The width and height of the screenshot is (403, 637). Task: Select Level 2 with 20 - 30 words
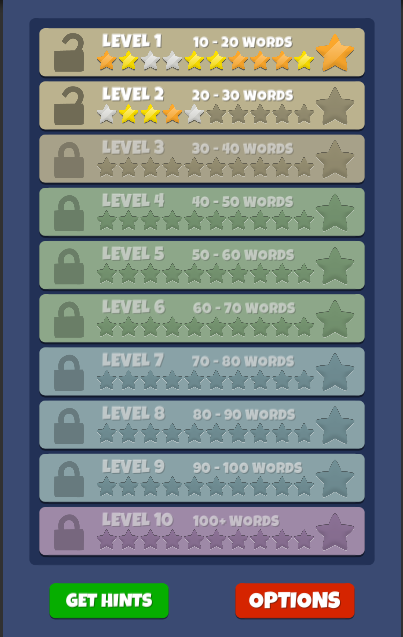pyautogui.click(x=202, y=105)
